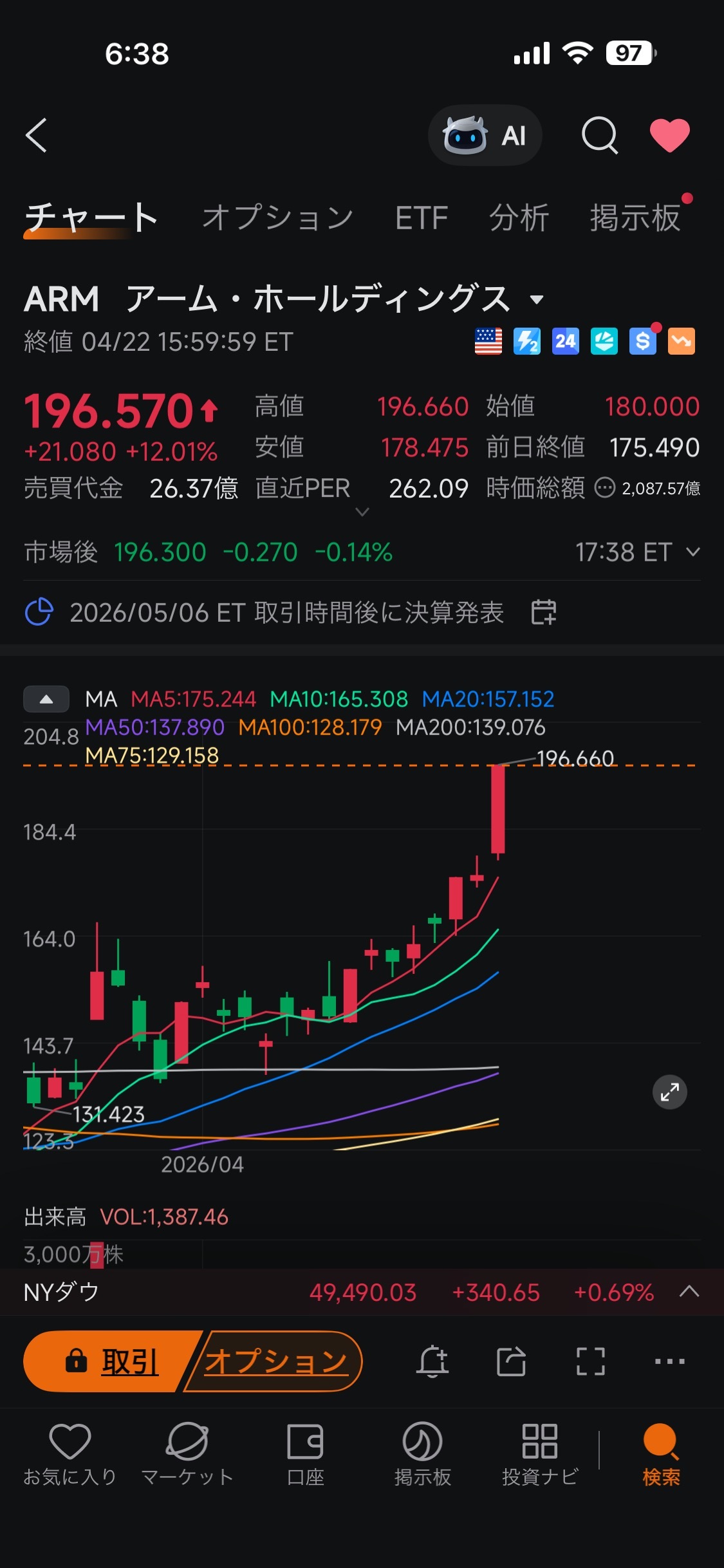Open the three-dot more menu

coord(670,1361)
